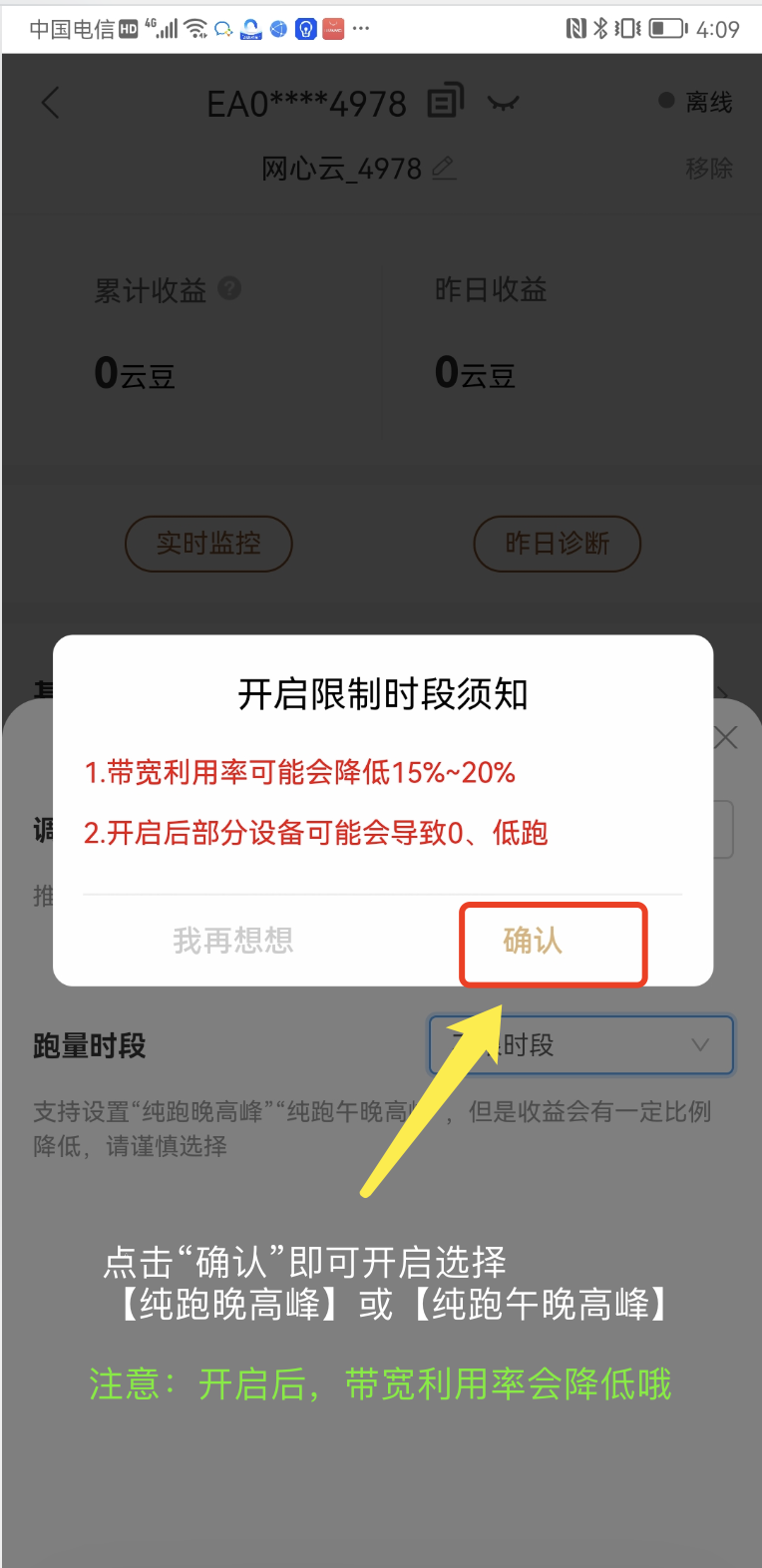This screenshot has height=1568, width=762.
Task: Open 昨日诊断 yesterday's diagnosis
Action: pyautogui.click(x=557, y=544)
